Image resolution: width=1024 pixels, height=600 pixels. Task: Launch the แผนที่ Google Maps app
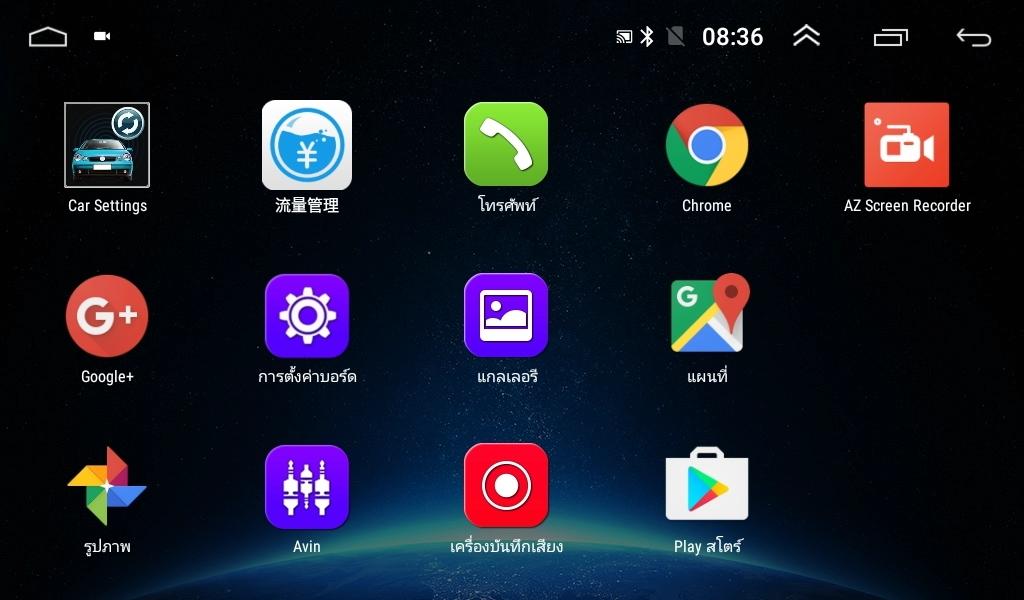pos(708,316)
